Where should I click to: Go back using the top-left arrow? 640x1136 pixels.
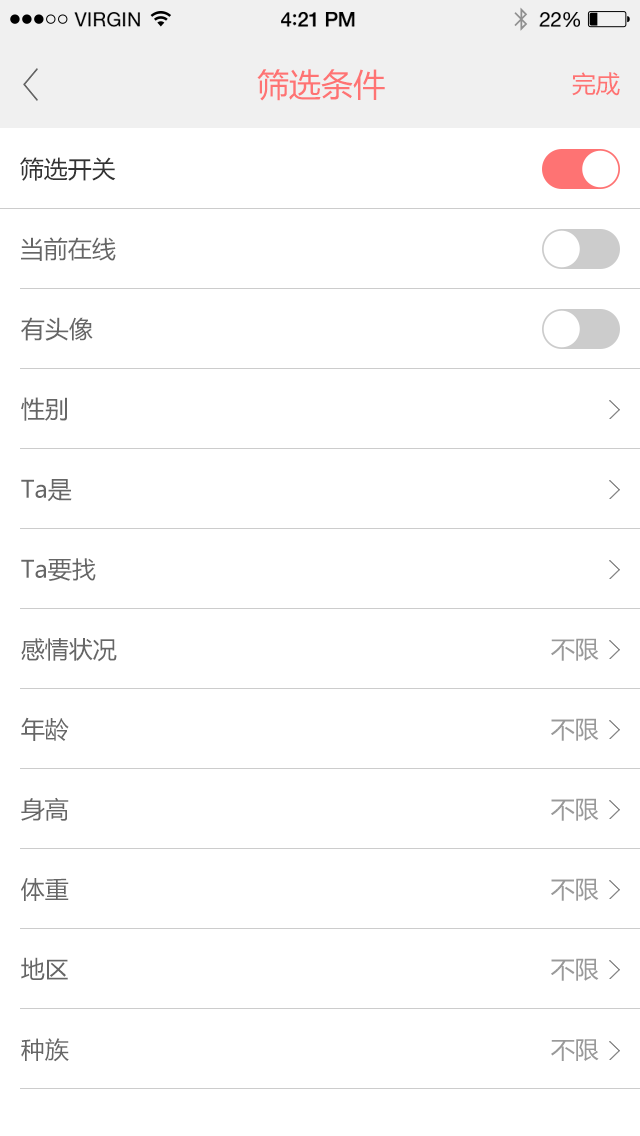(30, 85)
